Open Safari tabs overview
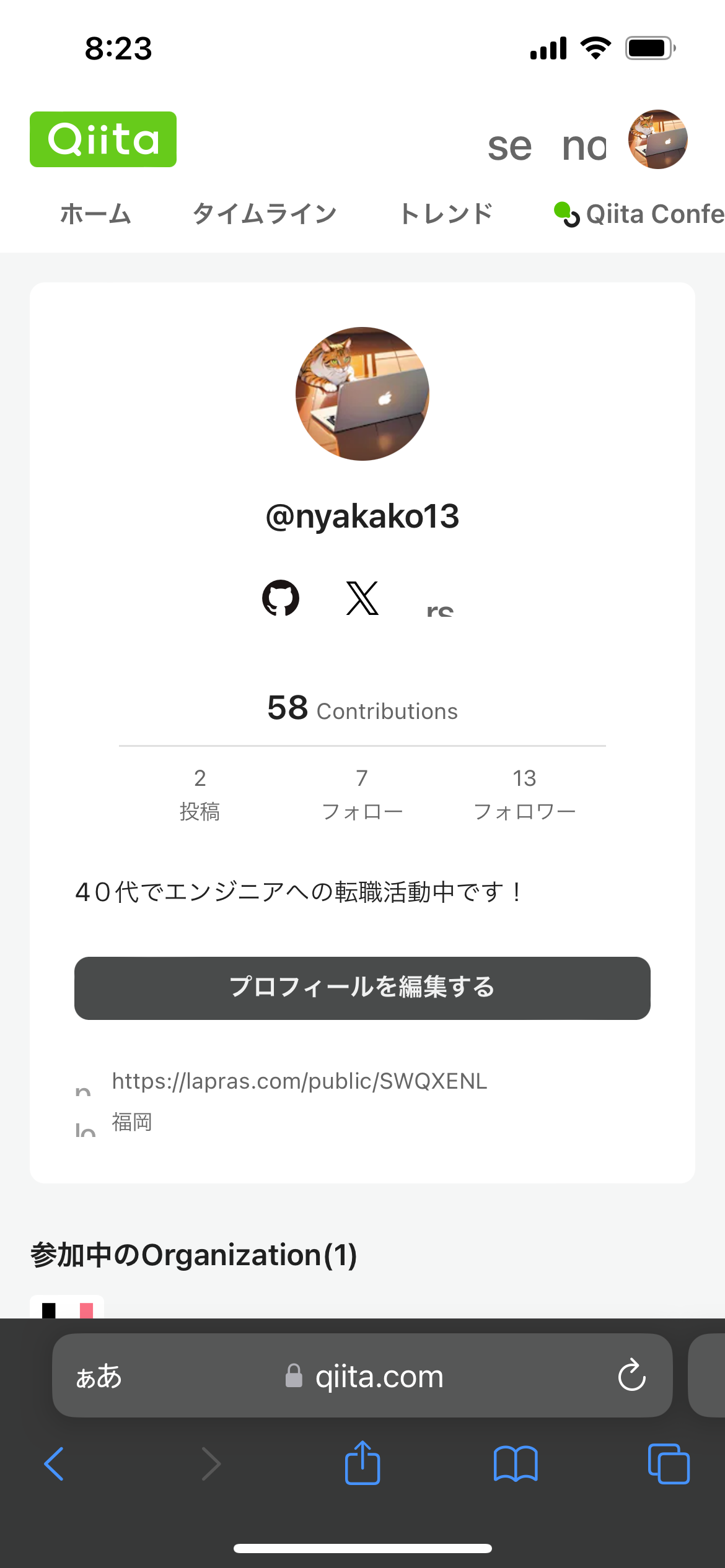725x1568 pixels. click(668, 1463)
